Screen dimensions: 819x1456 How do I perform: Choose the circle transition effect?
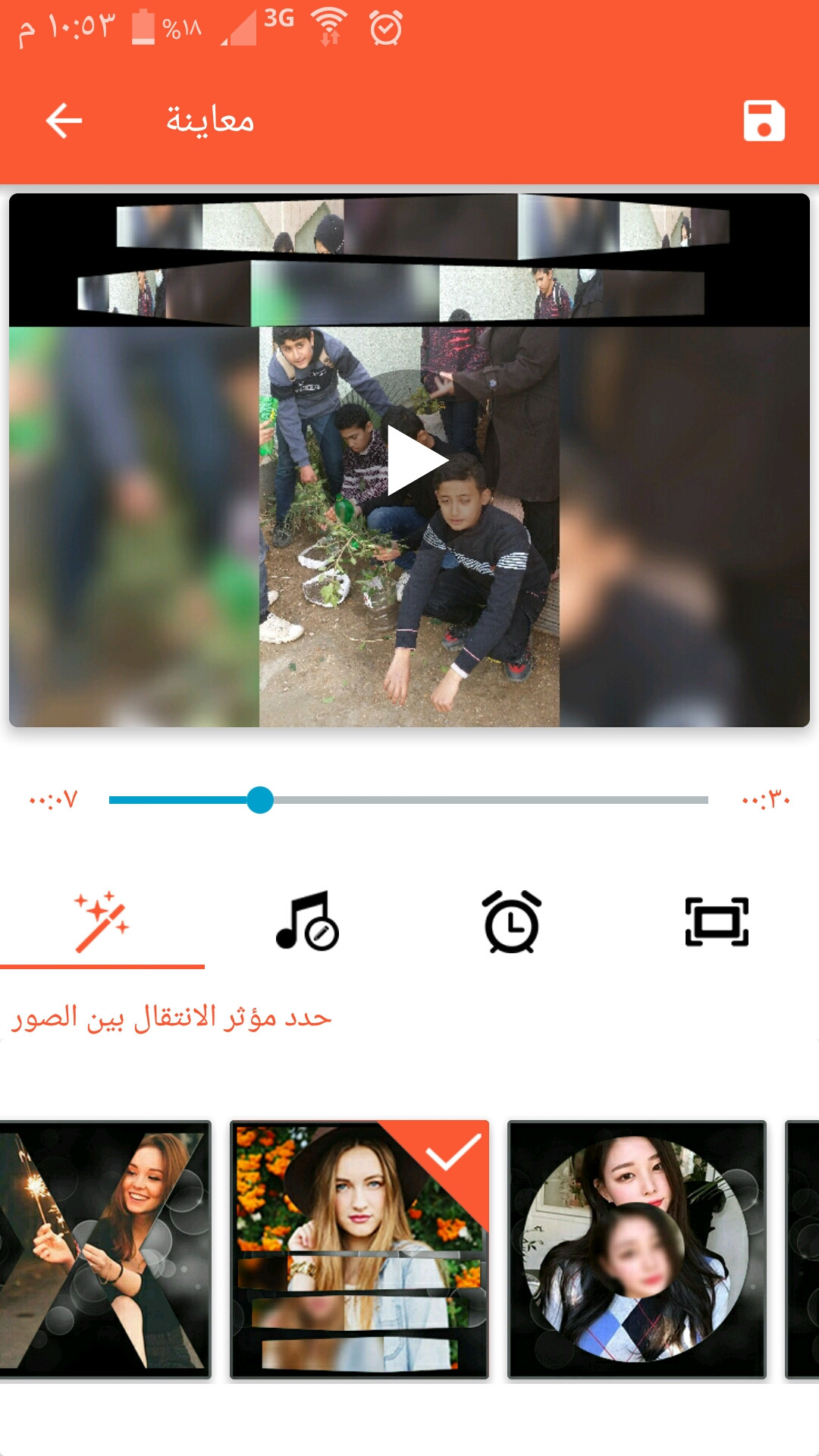[637, 1249]
